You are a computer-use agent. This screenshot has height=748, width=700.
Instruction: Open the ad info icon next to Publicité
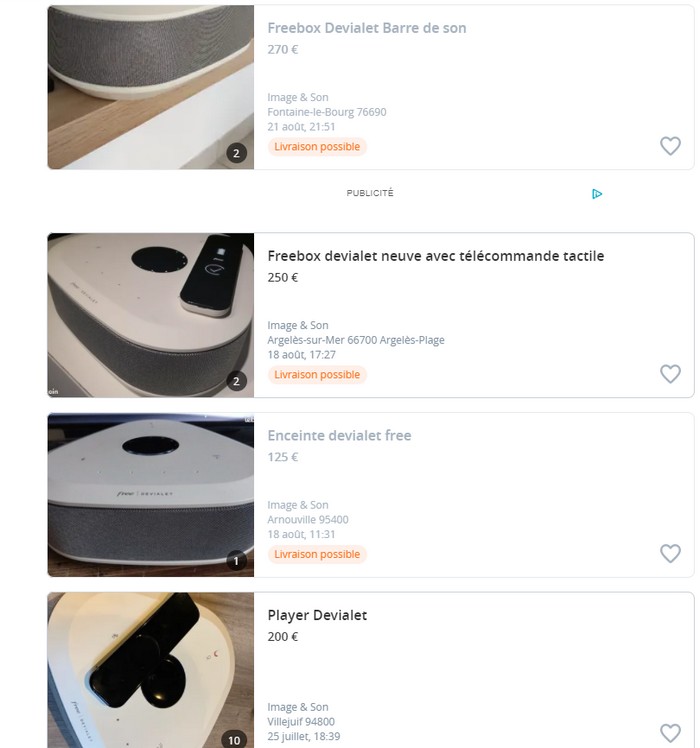tap(597, 194)
